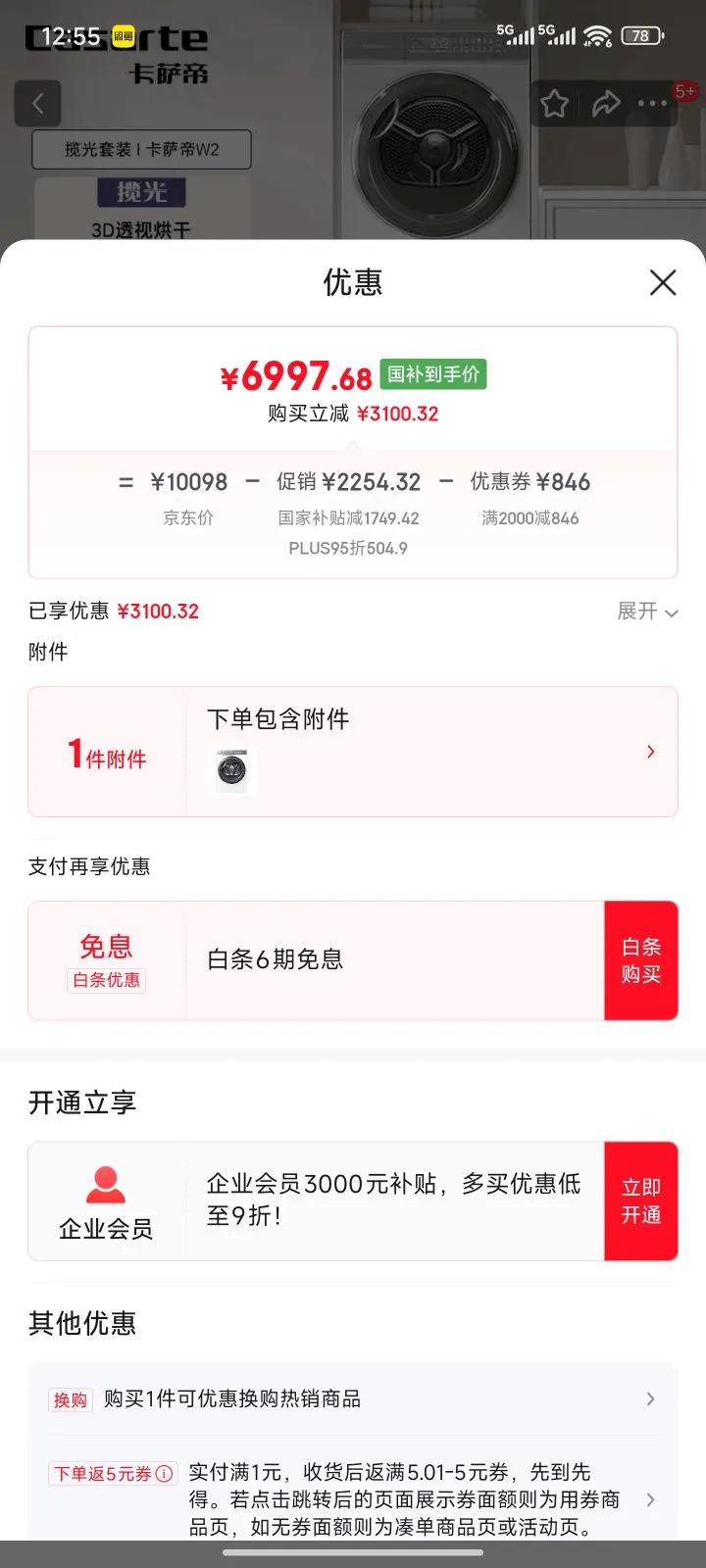Screen dimensions: 706x1568
Task: Favorite this product with the star icon
Action: (x=555, y=104)
